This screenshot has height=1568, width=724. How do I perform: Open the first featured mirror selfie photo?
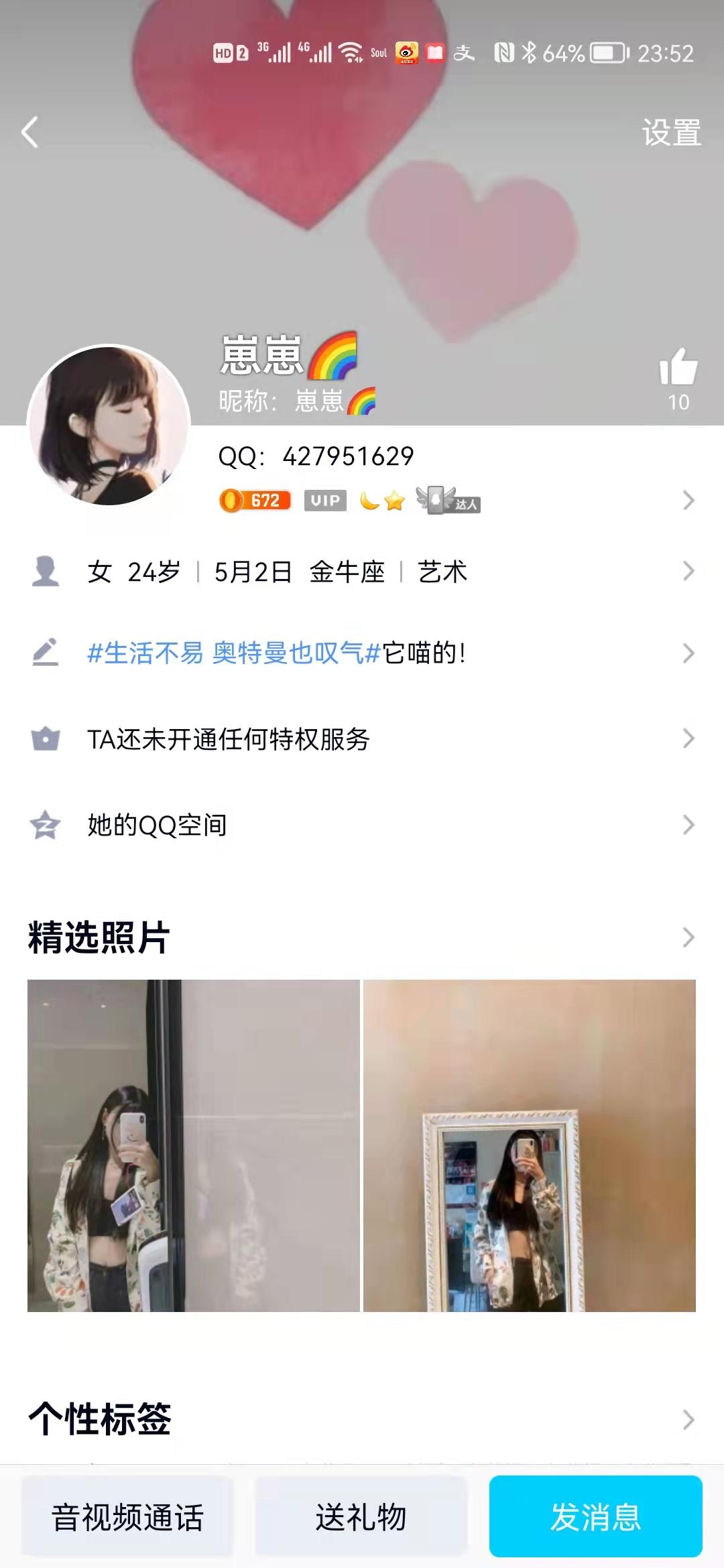pyautogui.click(x=194, y=1146)
